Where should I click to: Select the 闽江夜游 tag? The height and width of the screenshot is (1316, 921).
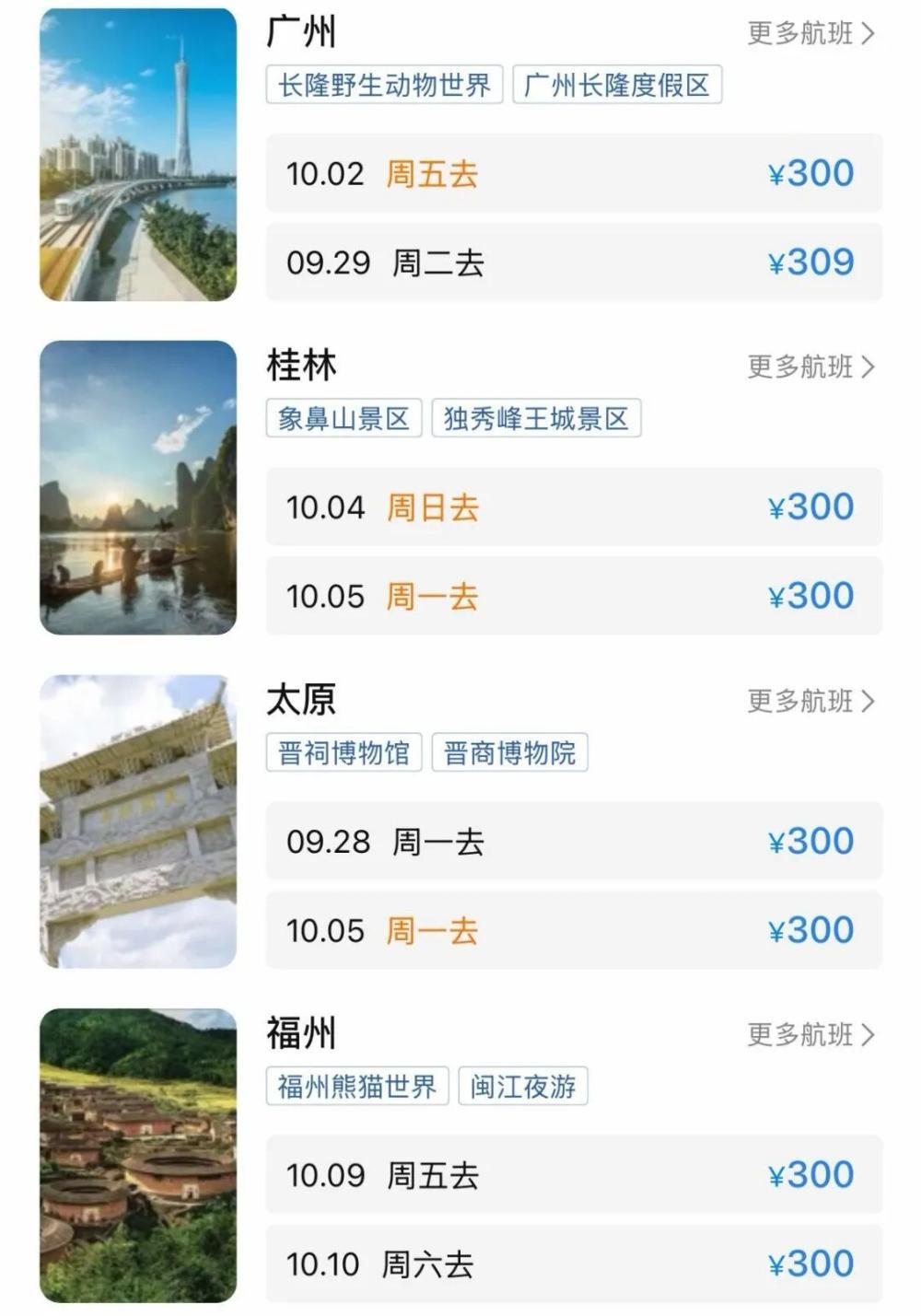pos(523,1087)
